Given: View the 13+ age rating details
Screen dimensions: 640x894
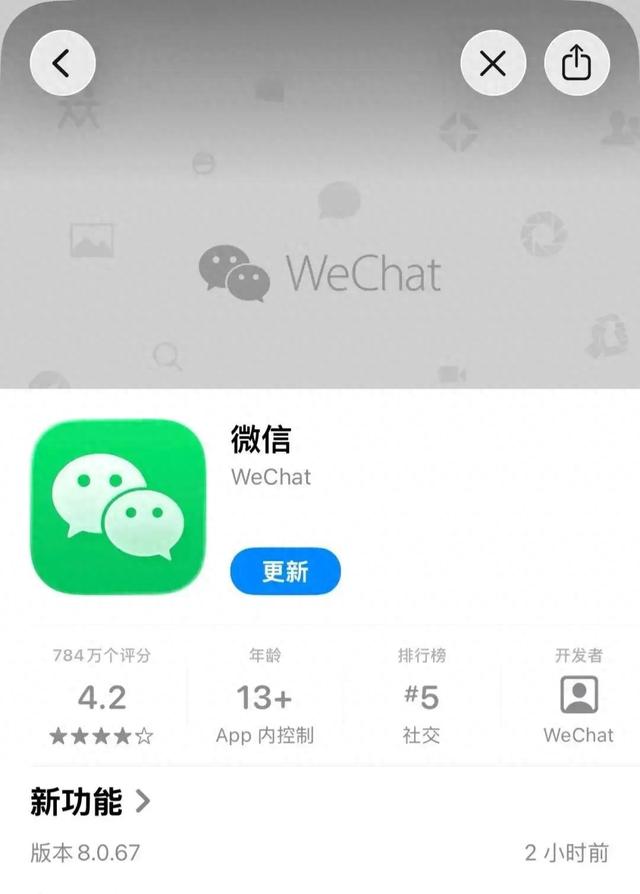Looking at the screenshot, I should coord(265,696).
